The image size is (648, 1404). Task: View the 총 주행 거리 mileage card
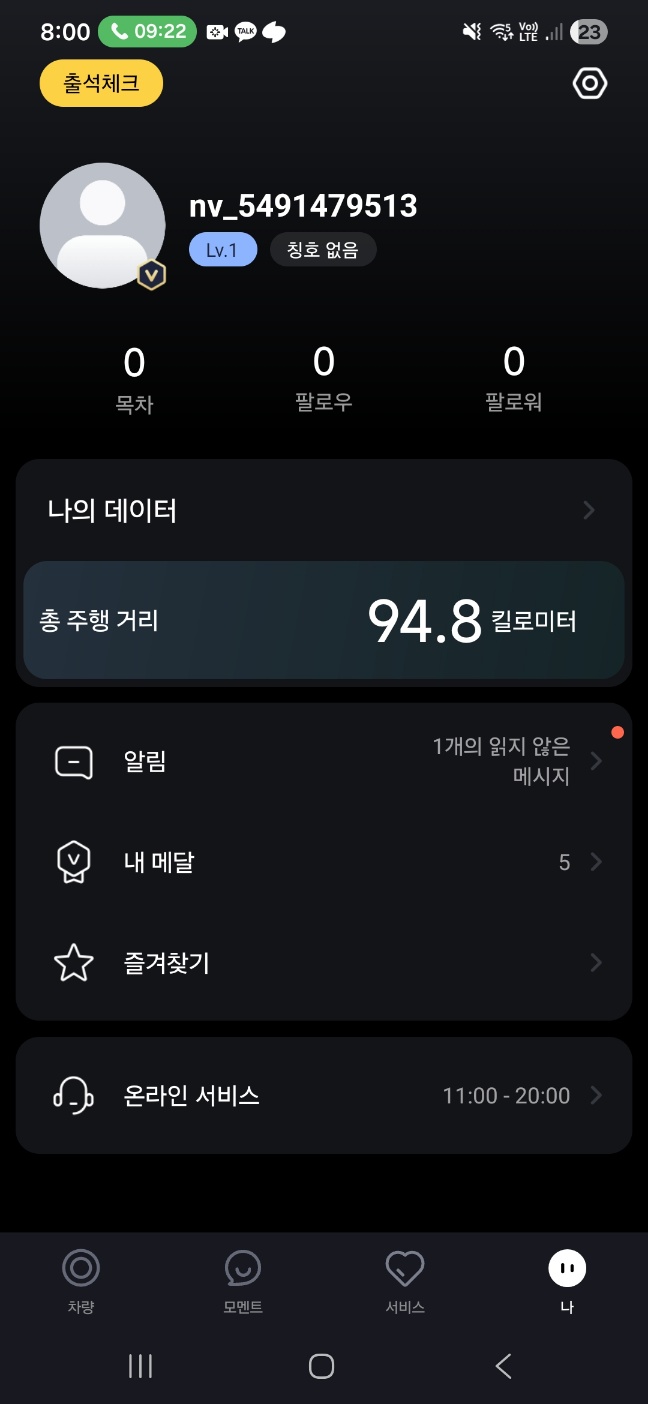pos(323,621)
